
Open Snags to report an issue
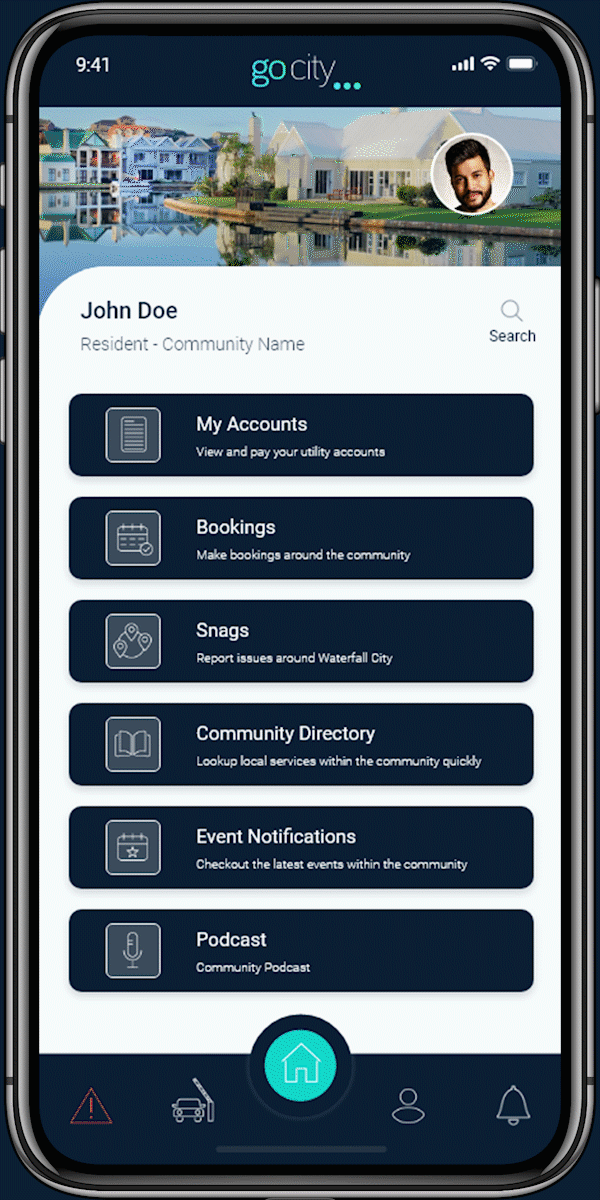point(300,641)
